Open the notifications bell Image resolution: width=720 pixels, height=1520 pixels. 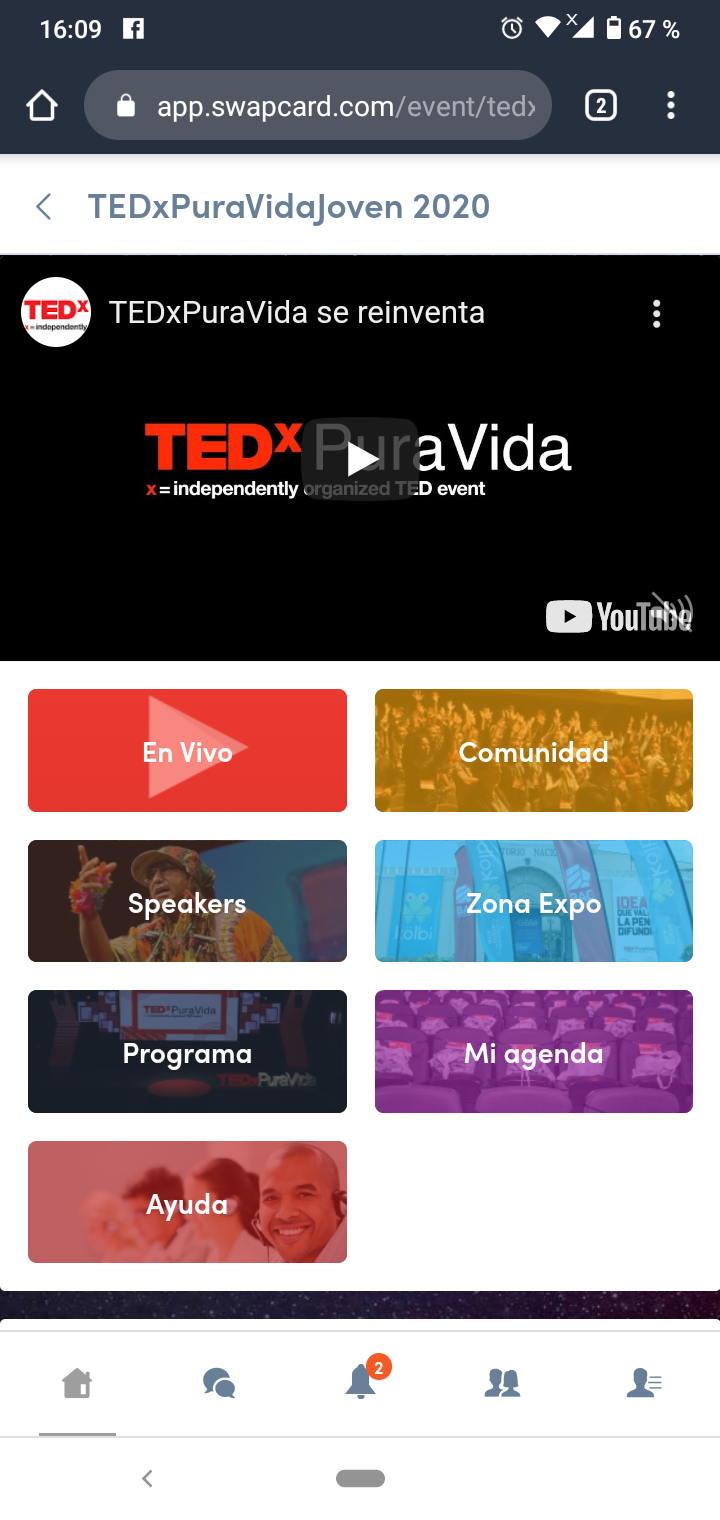(361, 1383)
